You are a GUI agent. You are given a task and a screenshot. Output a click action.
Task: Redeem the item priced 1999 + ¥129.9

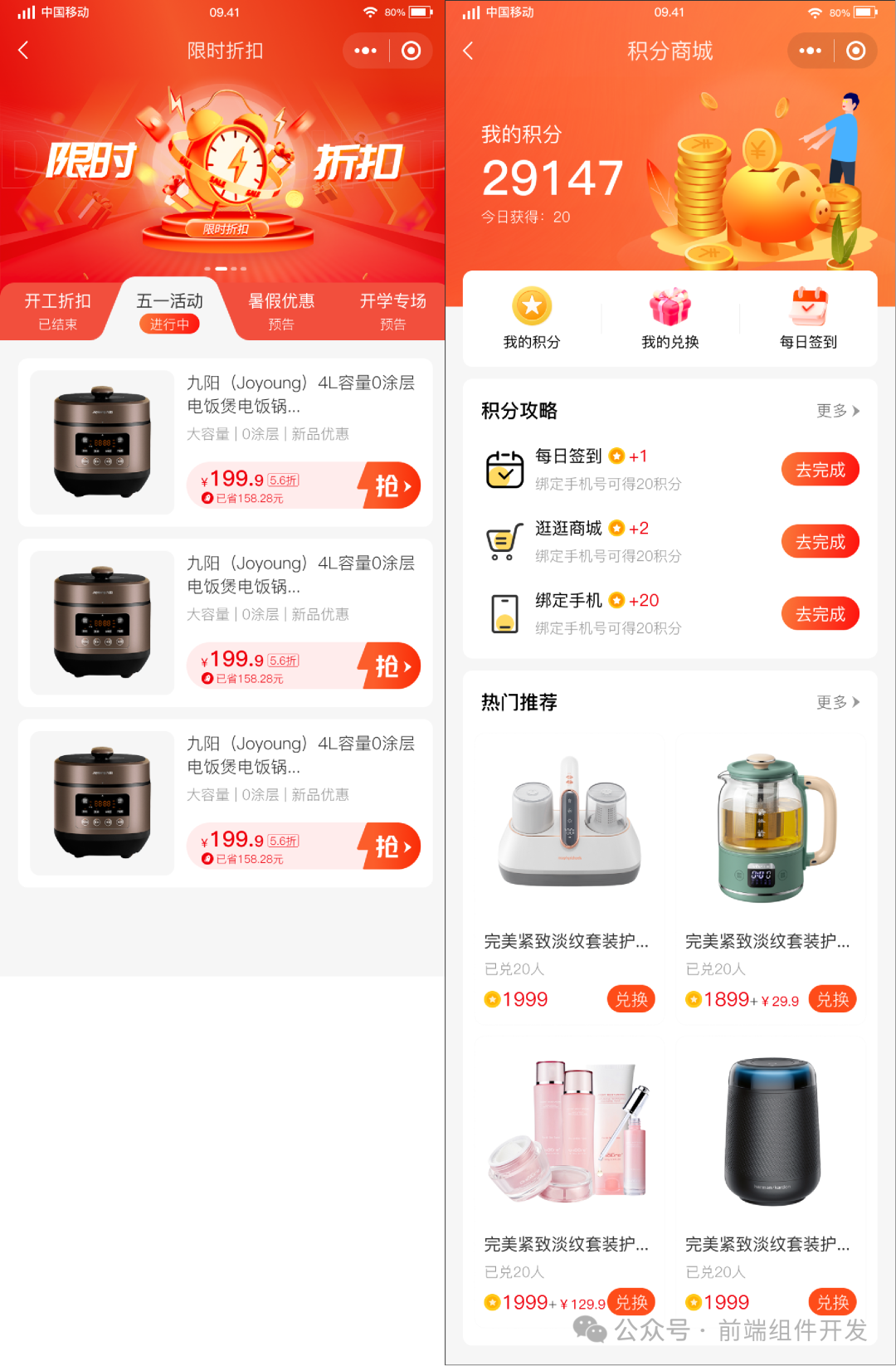[631, 1302]
